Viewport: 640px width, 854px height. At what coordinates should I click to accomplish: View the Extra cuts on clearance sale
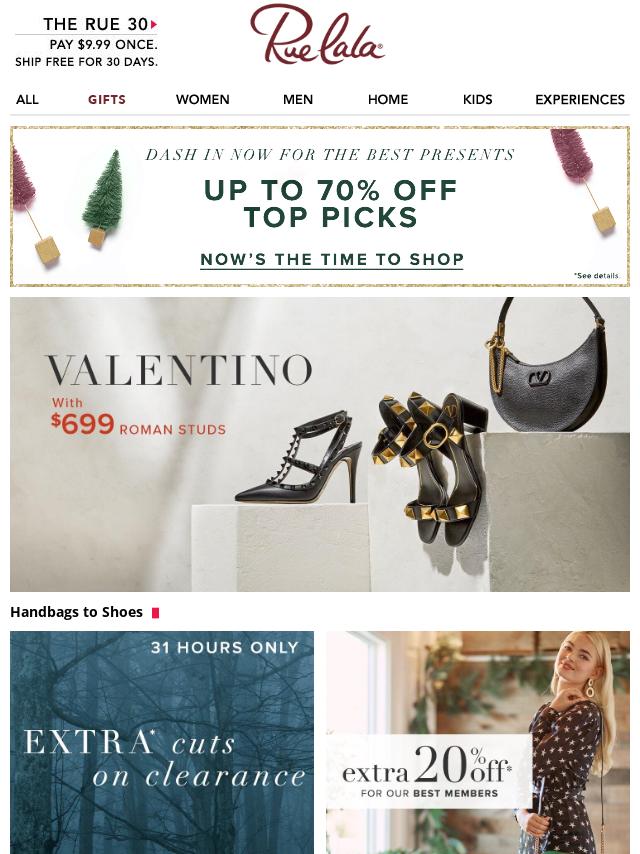click(x=162, y=742)
